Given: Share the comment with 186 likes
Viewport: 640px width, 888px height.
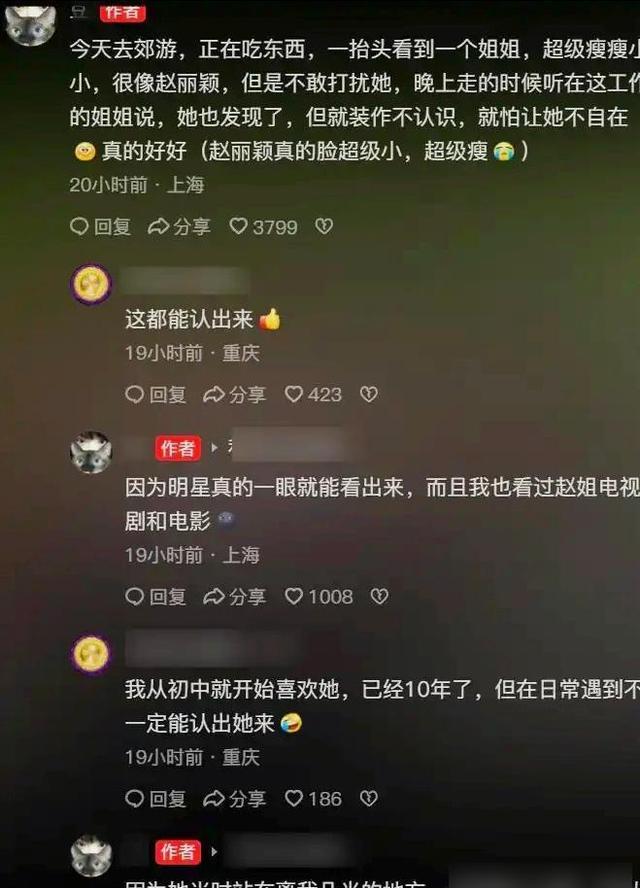Looking at the screenshot, I should pos(234,799).
